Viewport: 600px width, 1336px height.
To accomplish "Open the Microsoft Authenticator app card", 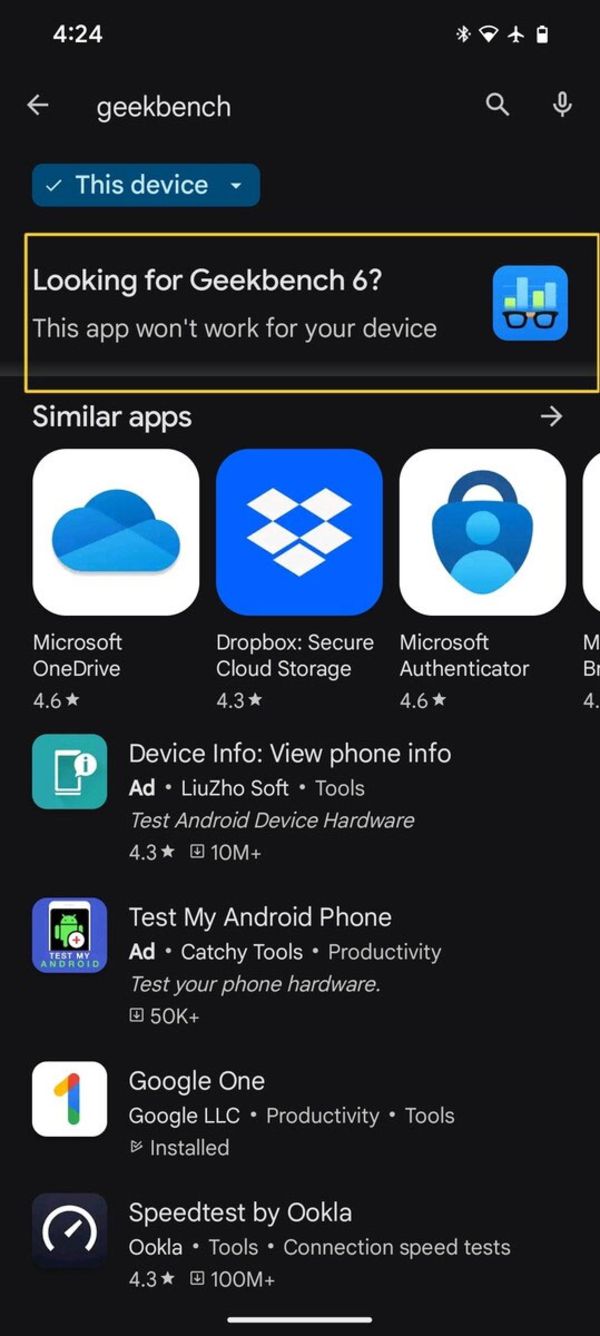I will tap(482, 580).
